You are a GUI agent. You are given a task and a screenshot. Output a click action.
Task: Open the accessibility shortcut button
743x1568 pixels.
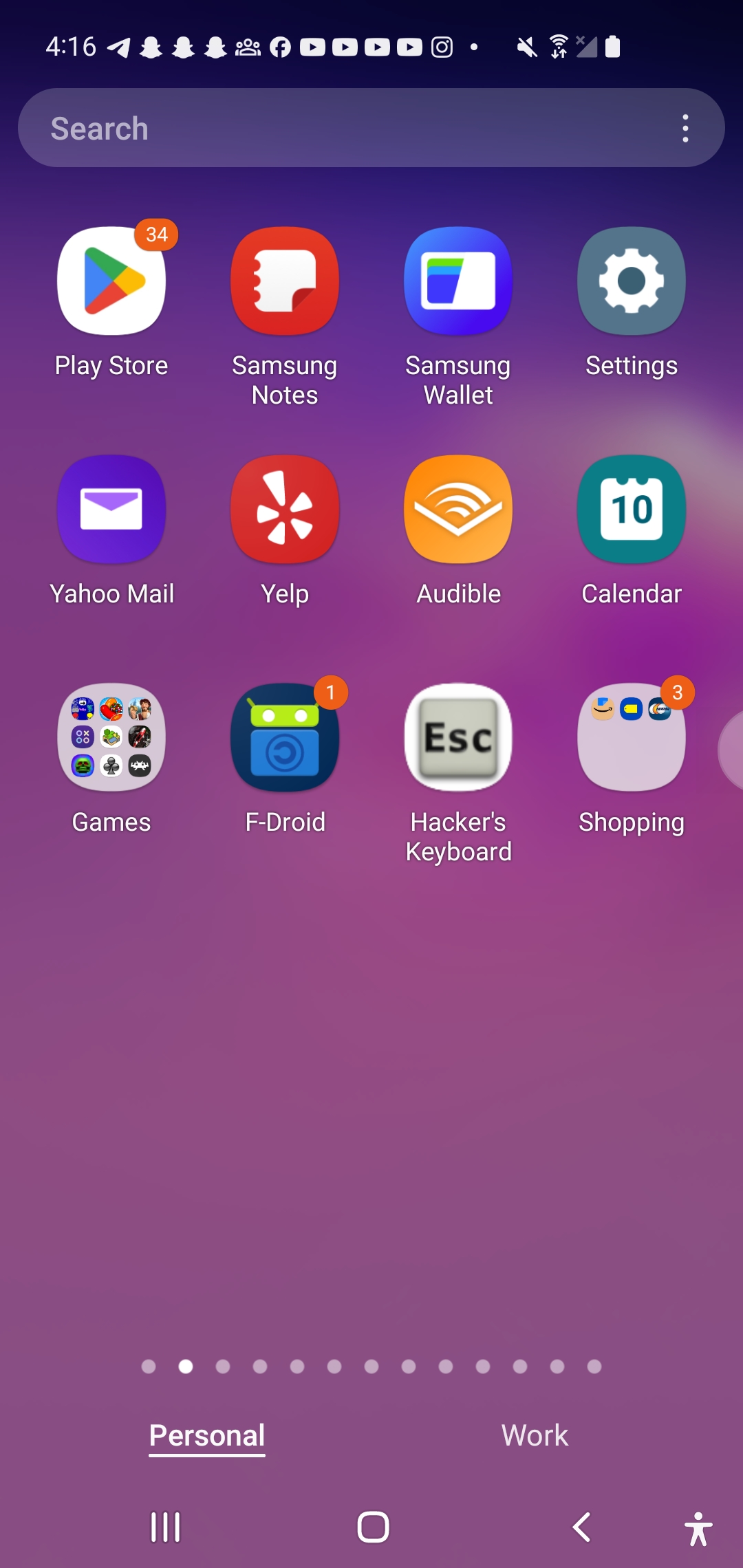(698, 1529)
